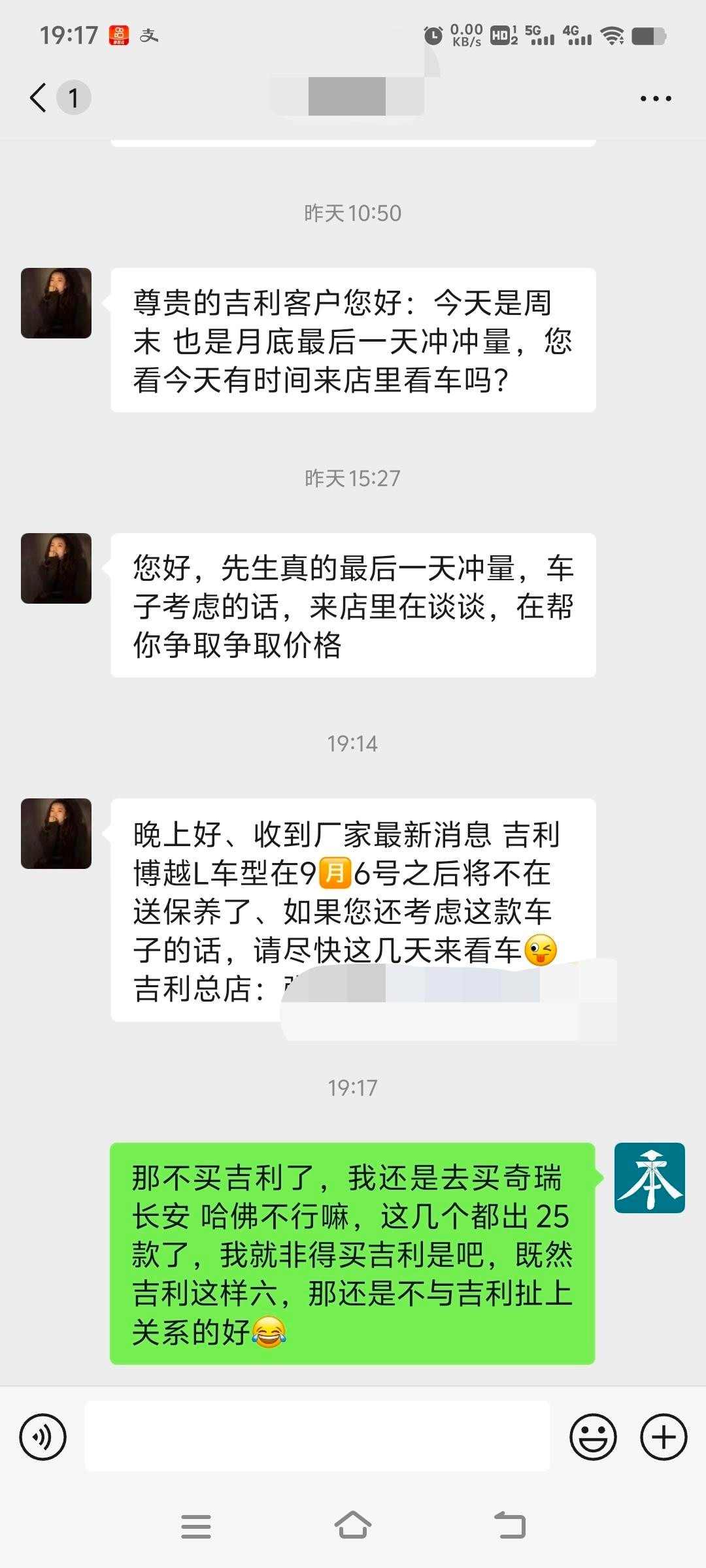Open the Geely salesperson's avatar in the 19:14 message
This screenshot has width=706, height=1568.
coord(56,834)
